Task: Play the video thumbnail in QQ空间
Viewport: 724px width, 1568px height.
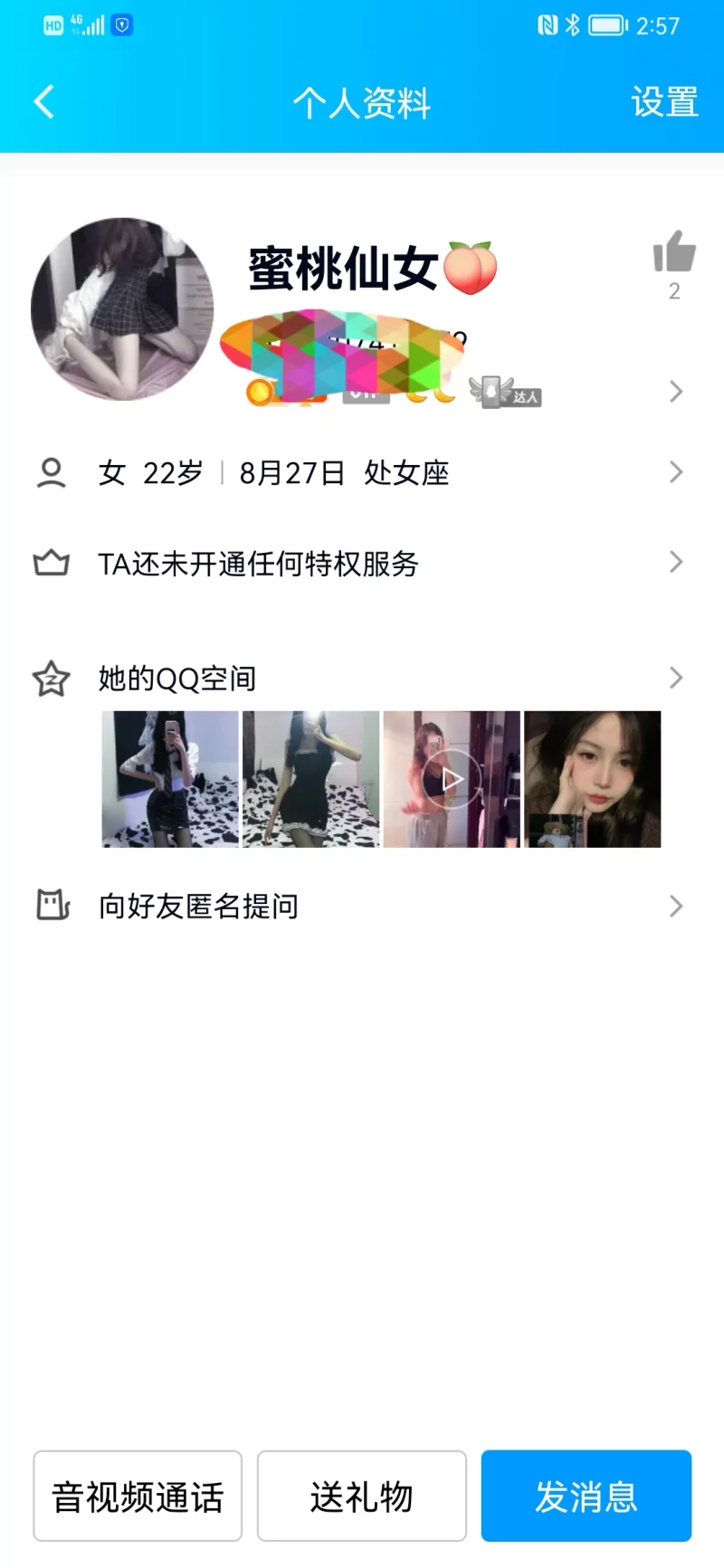Action: [x=452, y=779]
